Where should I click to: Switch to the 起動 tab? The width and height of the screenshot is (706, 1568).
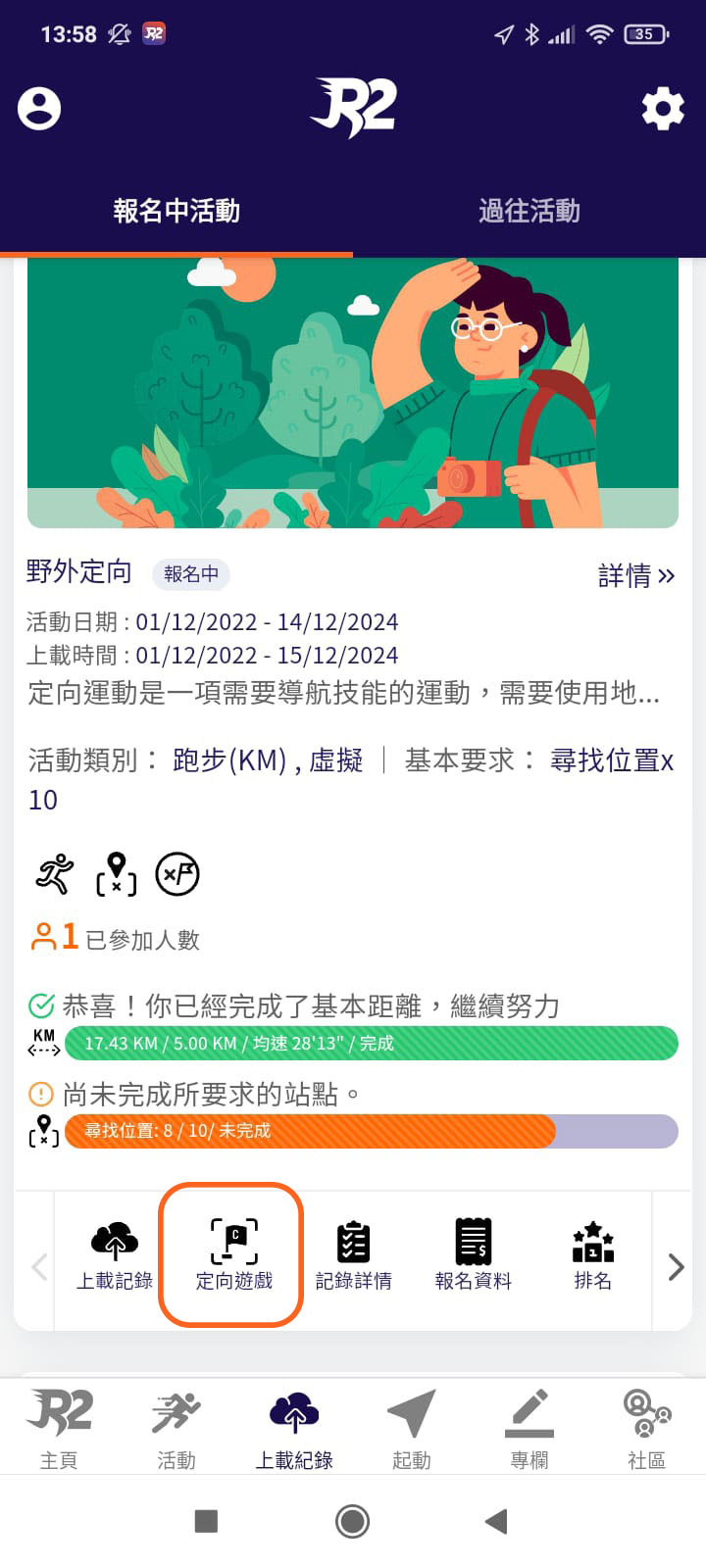tap(412, 1429)
